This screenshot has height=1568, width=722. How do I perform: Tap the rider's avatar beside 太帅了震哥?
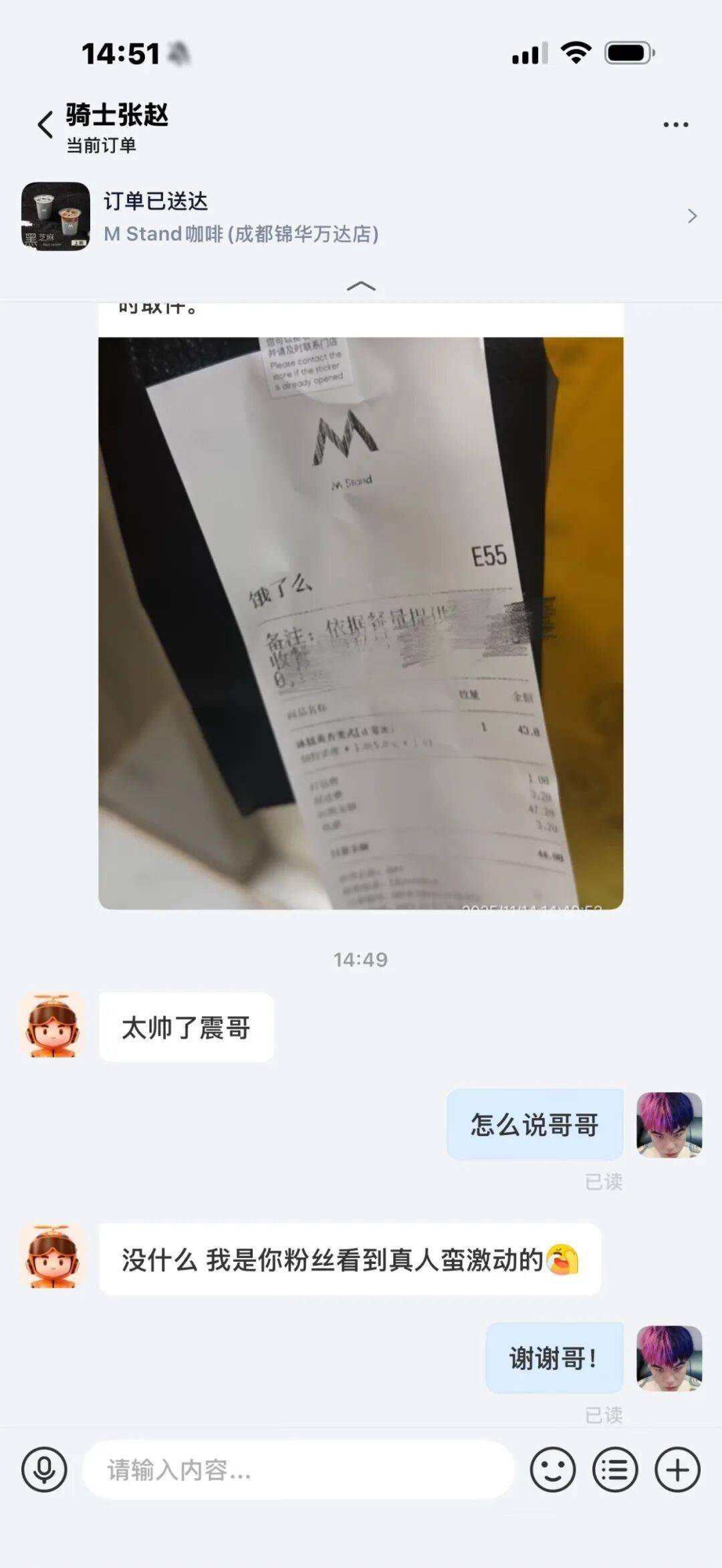[x=53, y=1026]
